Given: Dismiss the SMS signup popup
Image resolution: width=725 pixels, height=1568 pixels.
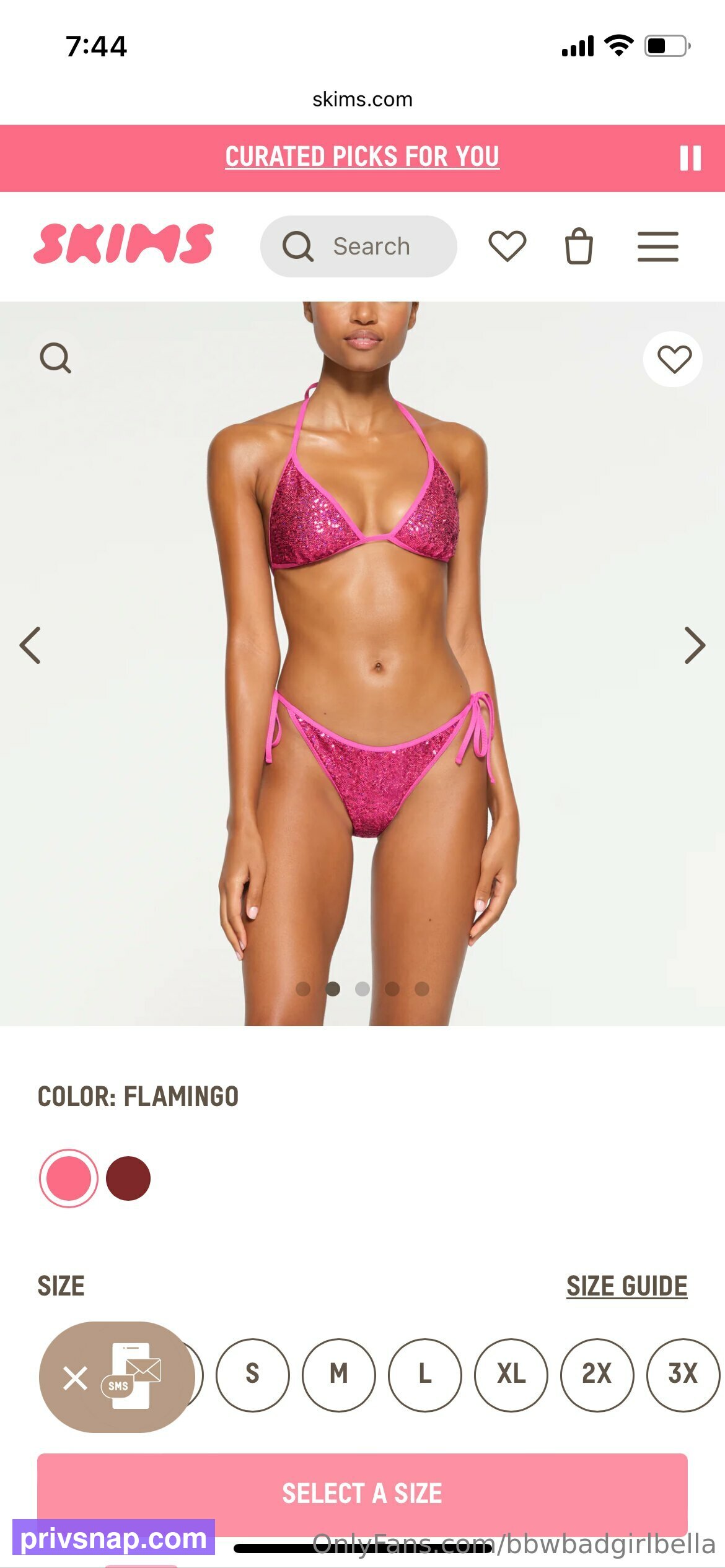Looking at the screenshot, I should [75, 1378].
